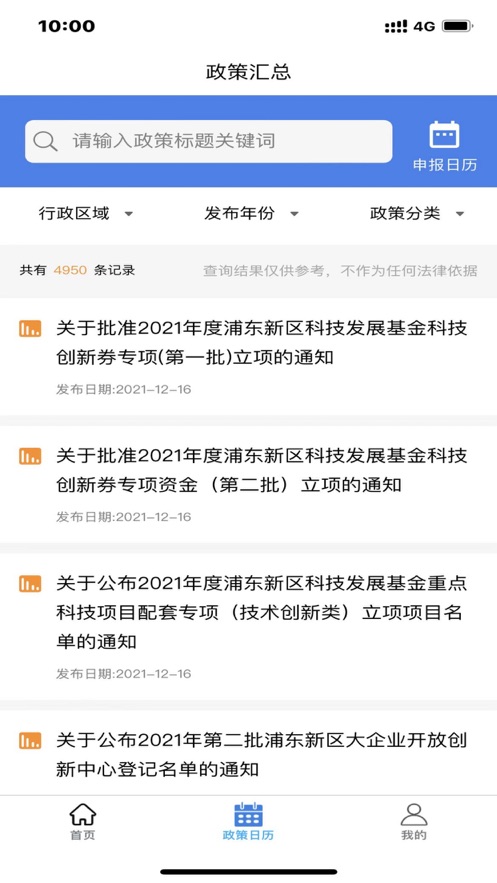Image resolution: width=497 pixels, height=883 pixels.
Task: Expand the 发布年份 filter dropdown
Action: pyautogui.click(x=251, y=214)
